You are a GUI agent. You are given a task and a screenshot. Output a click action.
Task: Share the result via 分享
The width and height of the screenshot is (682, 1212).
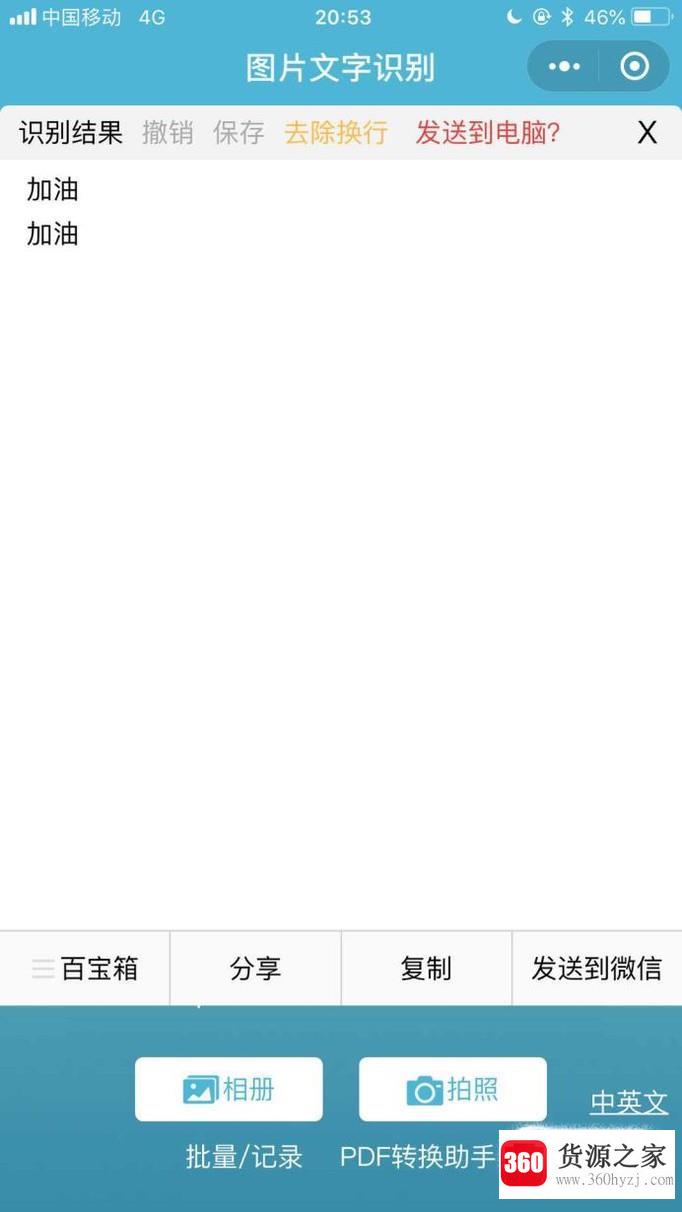[x=255, y=968]
